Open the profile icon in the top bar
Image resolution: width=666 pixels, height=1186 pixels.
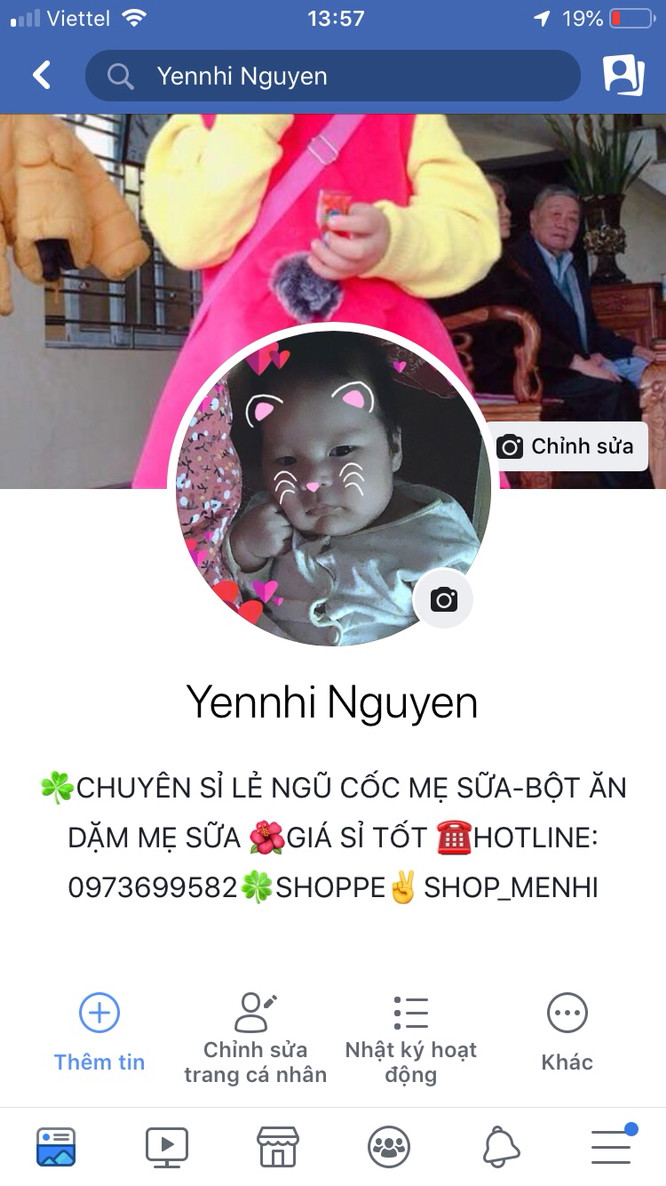pos(622,75)
